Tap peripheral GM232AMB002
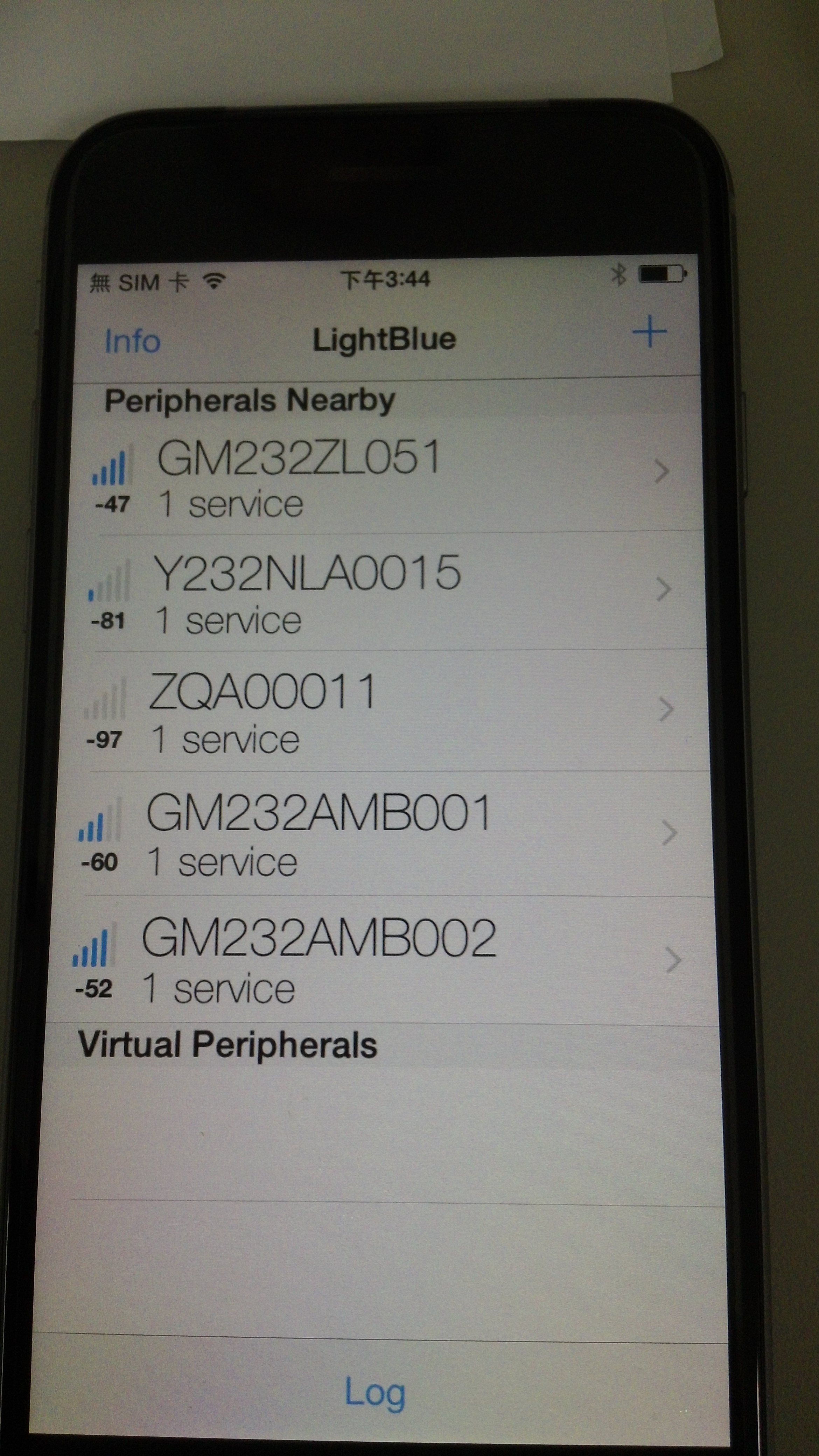819x1456 pixels. point(384,961)
